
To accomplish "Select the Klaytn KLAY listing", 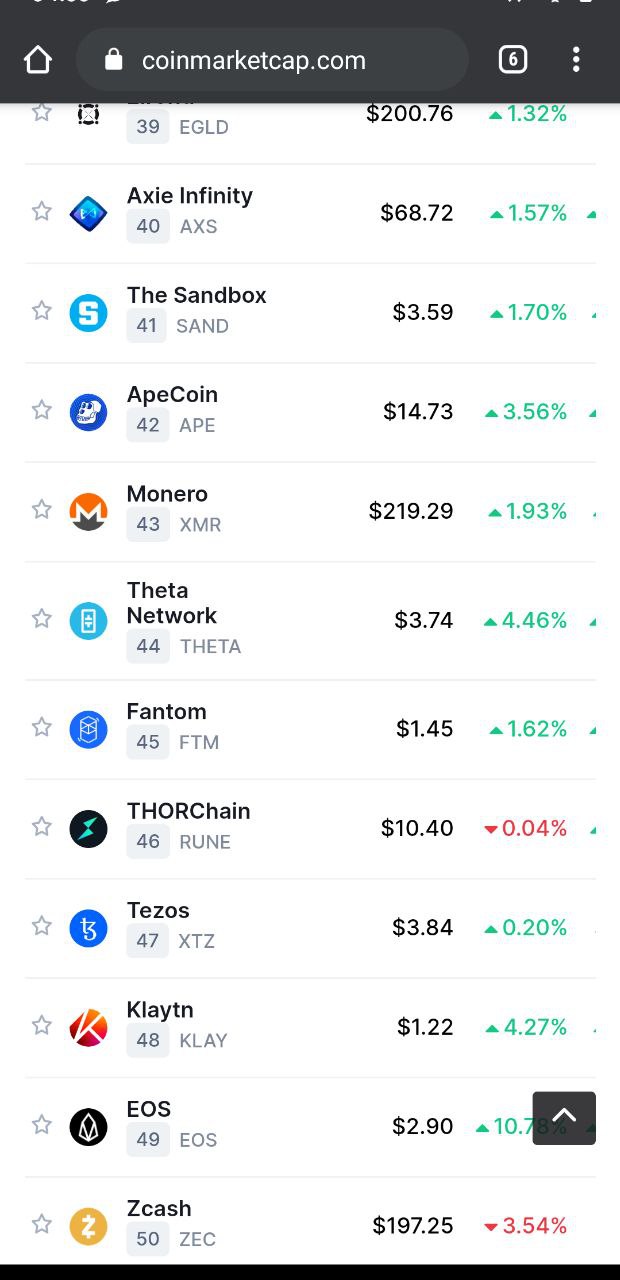I will point(160,1010).
